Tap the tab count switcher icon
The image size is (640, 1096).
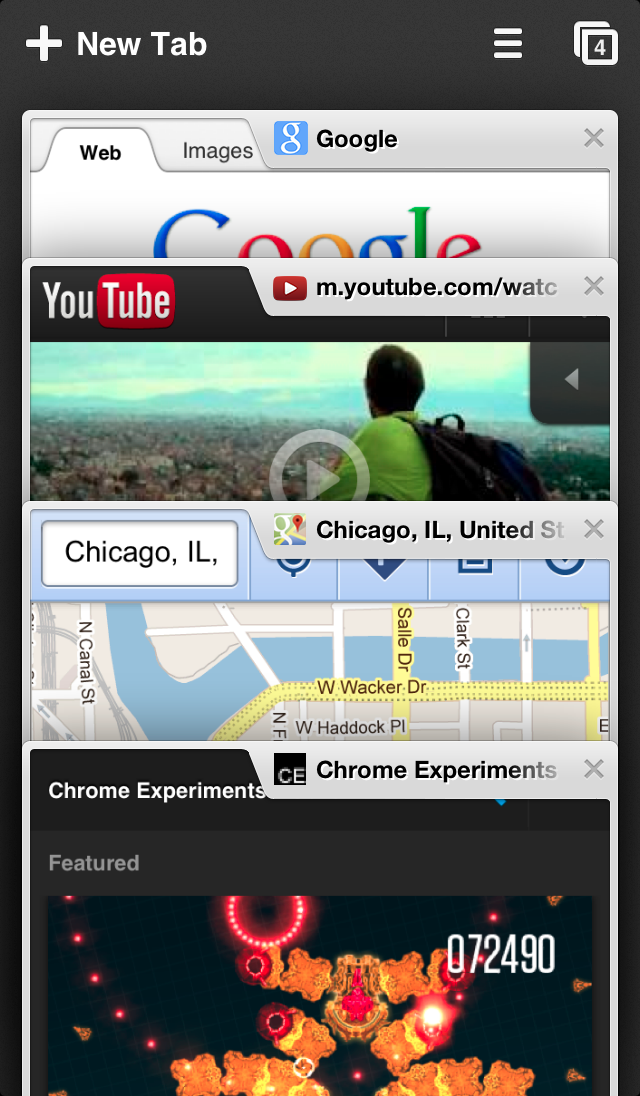point(596,44)
